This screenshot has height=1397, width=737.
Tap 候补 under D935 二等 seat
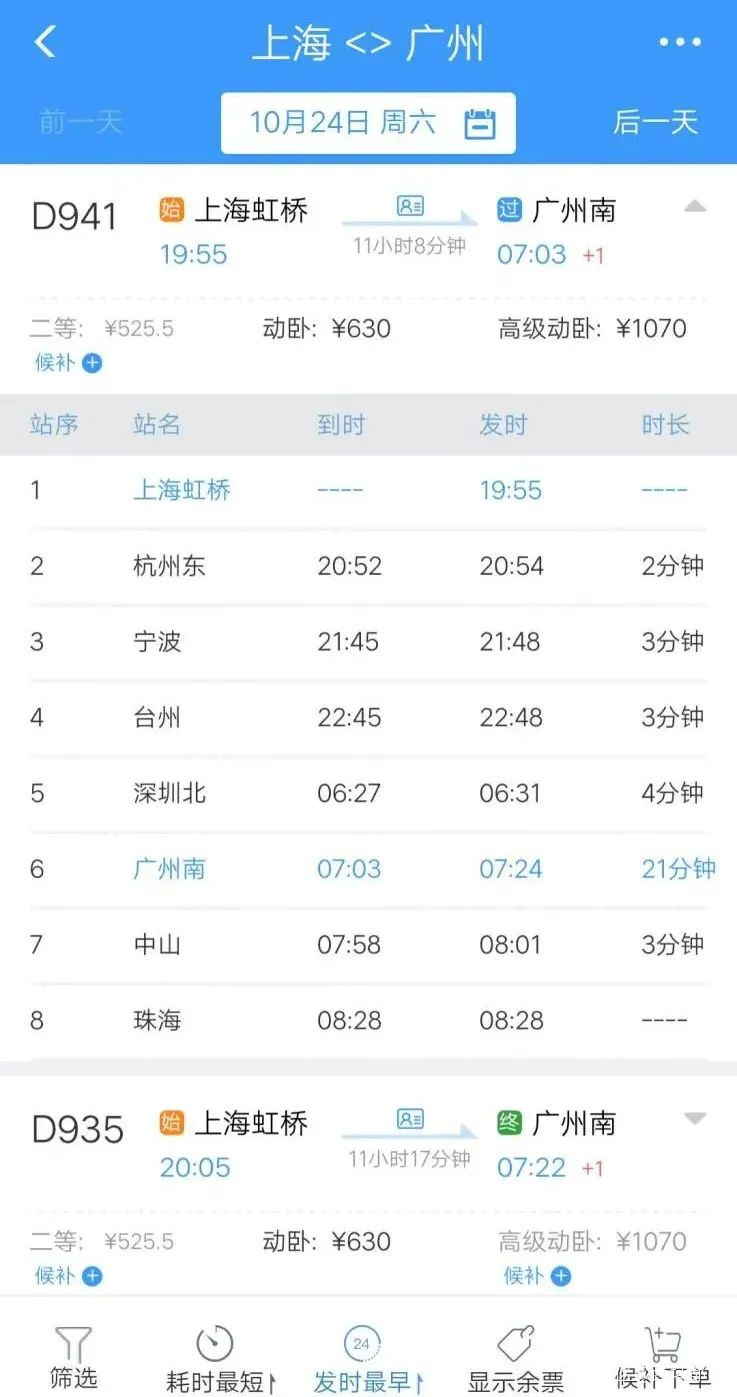click(x=68, y=1275)
